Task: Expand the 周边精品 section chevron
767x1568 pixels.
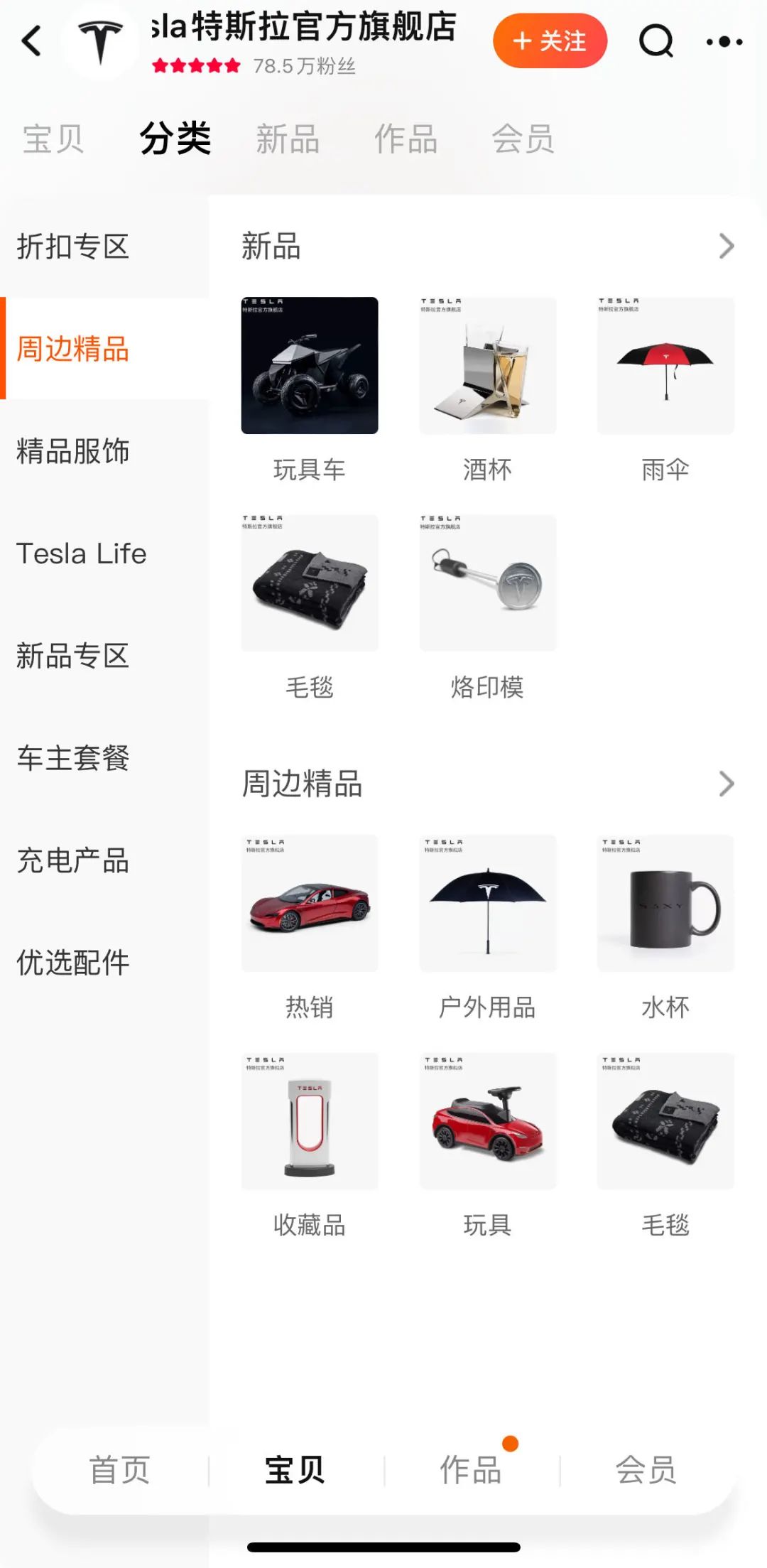Action: (725, 784)
